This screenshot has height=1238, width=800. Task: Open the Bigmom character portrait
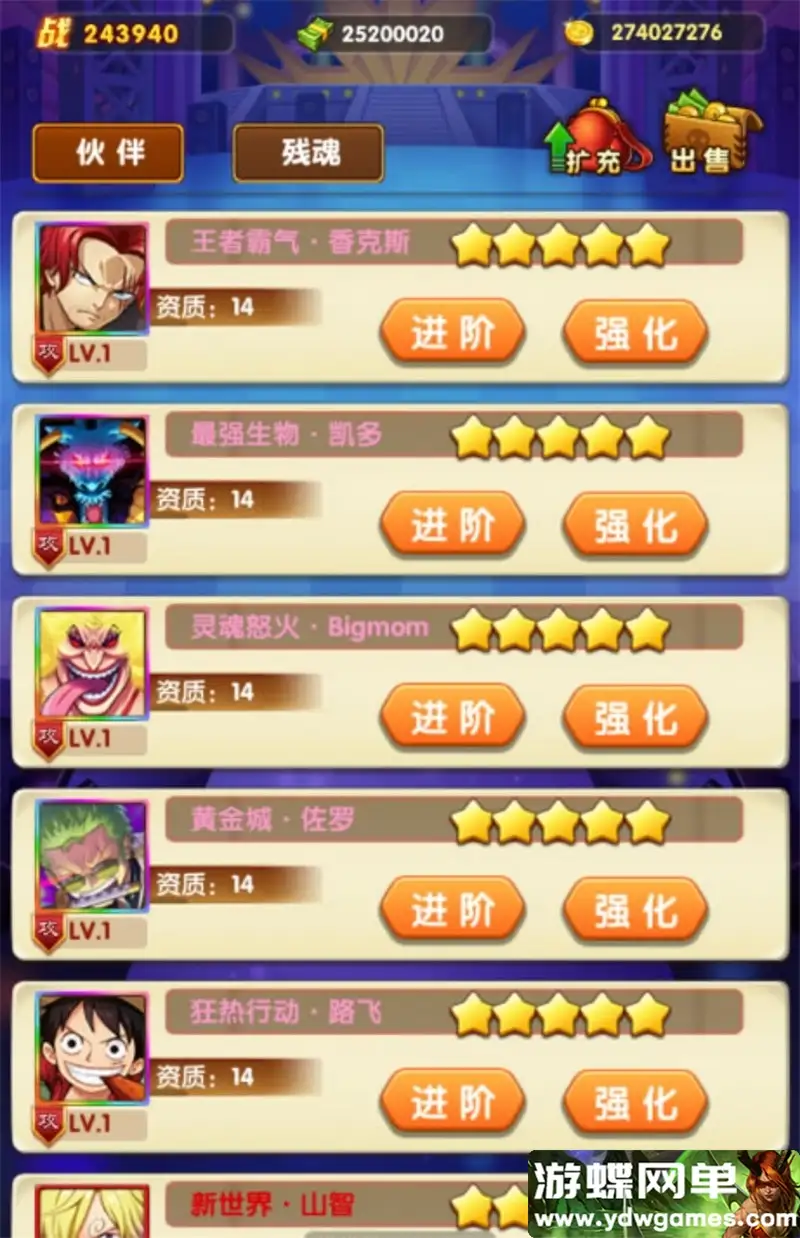tap(92, 663)
